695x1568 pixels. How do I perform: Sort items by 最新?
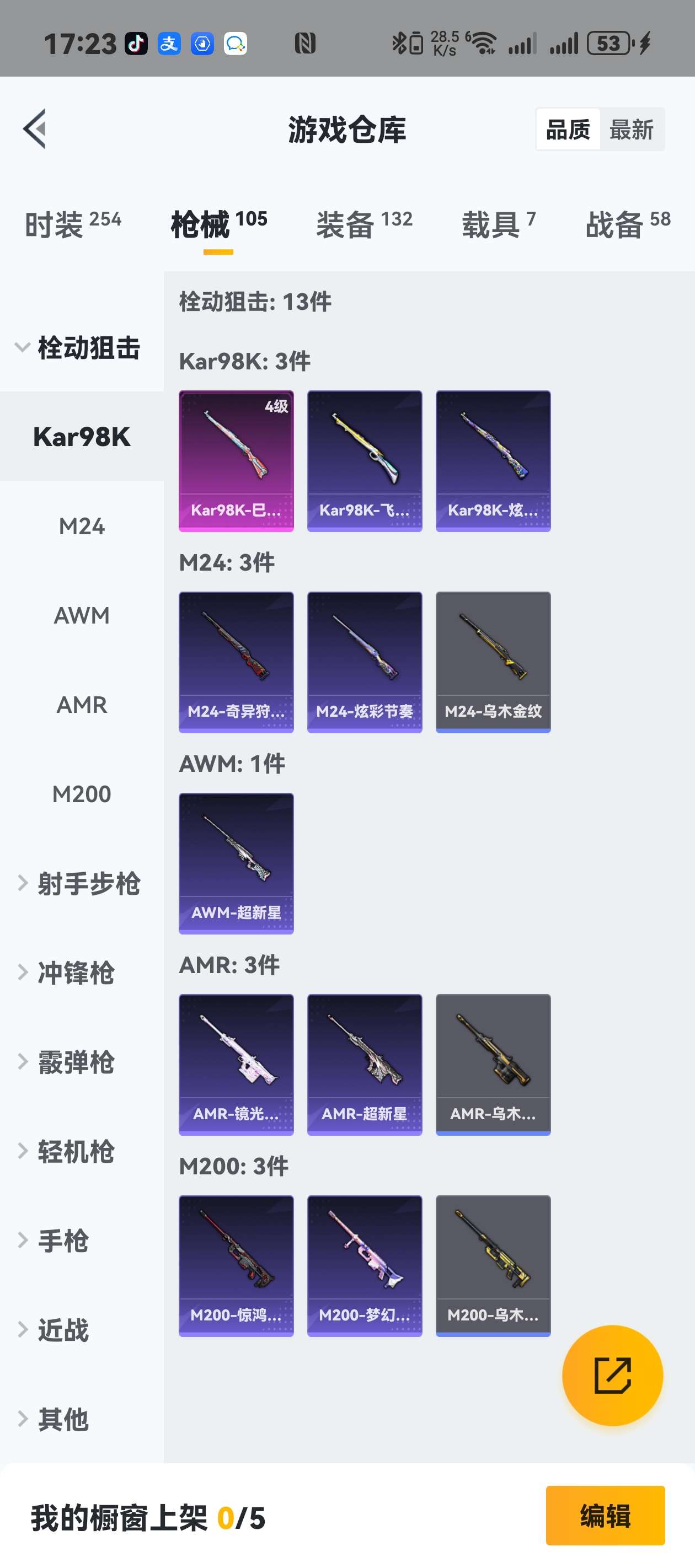pyautogui.click(x=631, y=130)
